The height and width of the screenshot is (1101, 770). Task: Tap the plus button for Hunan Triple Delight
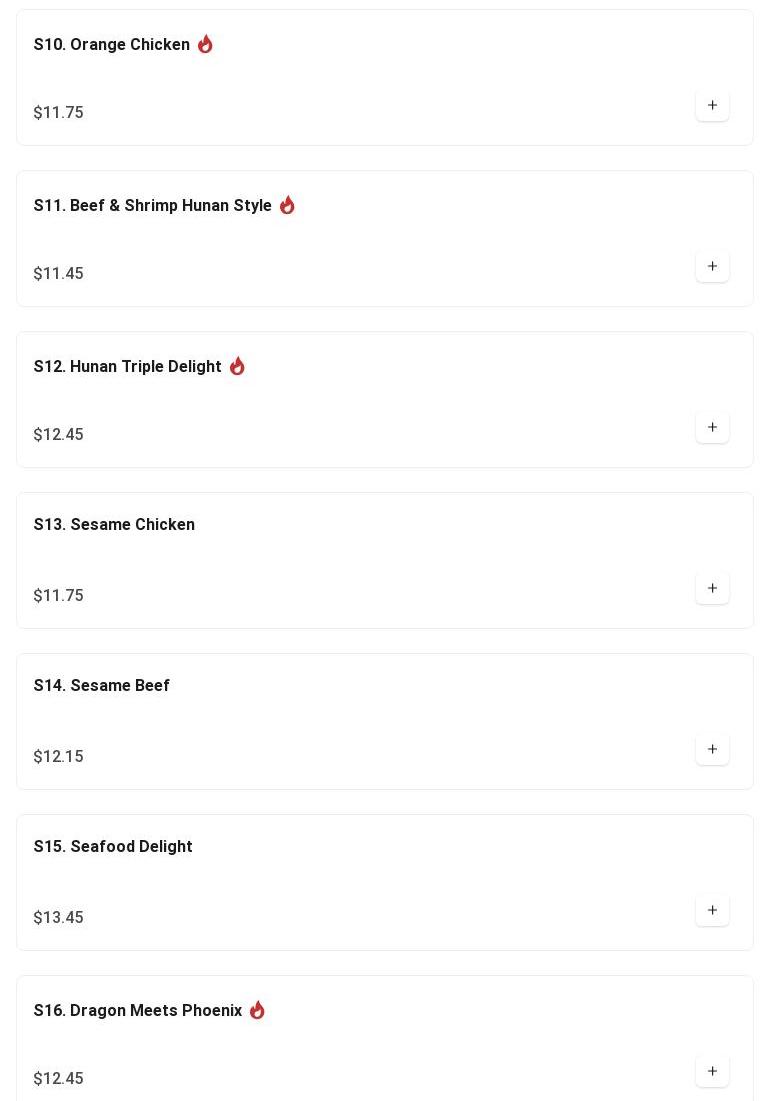pyautogui.click(x=712, y=428)
